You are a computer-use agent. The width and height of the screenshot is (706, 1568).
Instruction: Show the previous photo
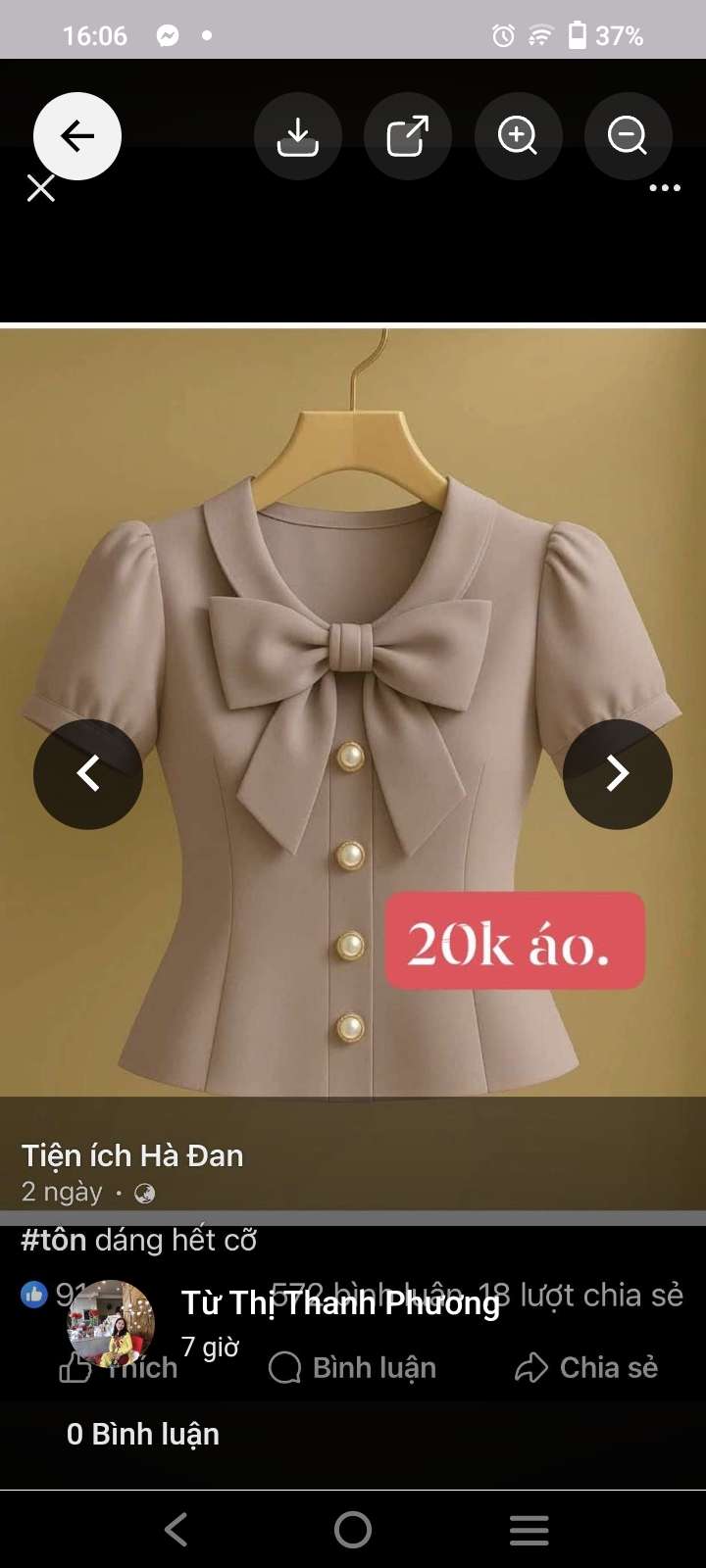[x=88, y=774]
